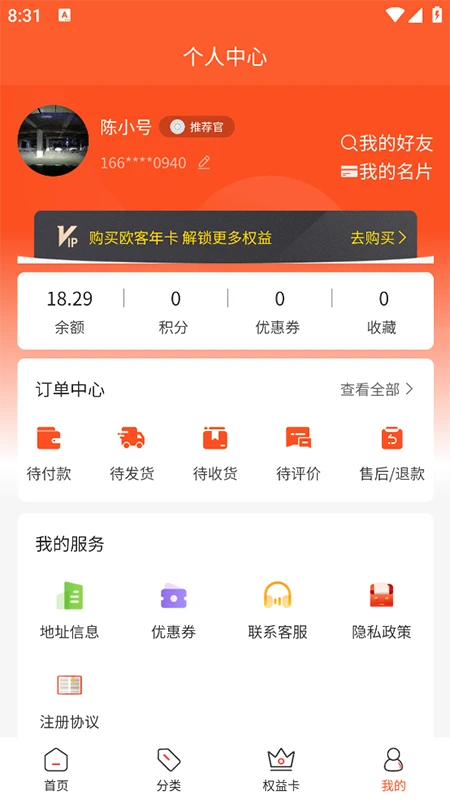Open 待发货 orders awaiting shipment
Screen dimensions: 450x800
point(132,454)
